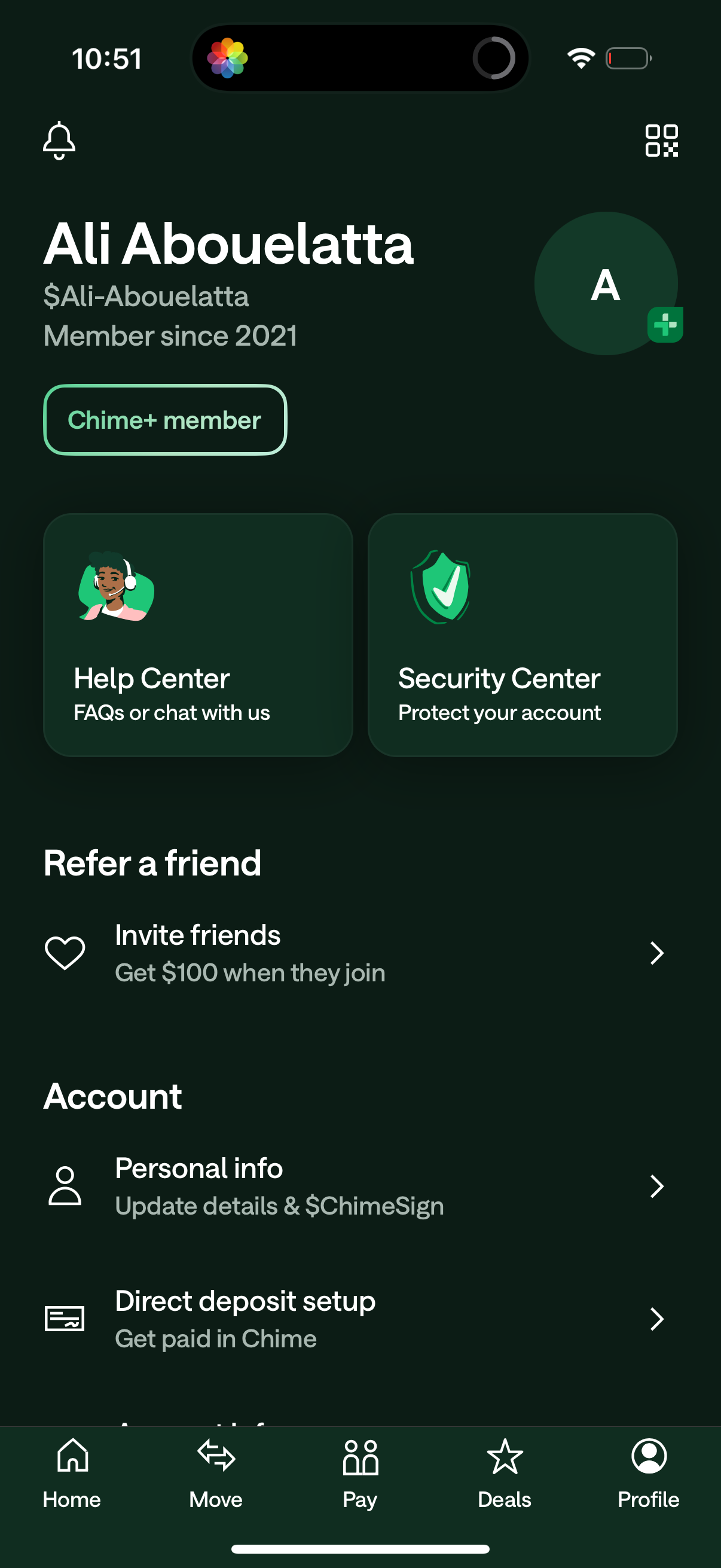Tap the Chime+ member badge

[164, 420]
